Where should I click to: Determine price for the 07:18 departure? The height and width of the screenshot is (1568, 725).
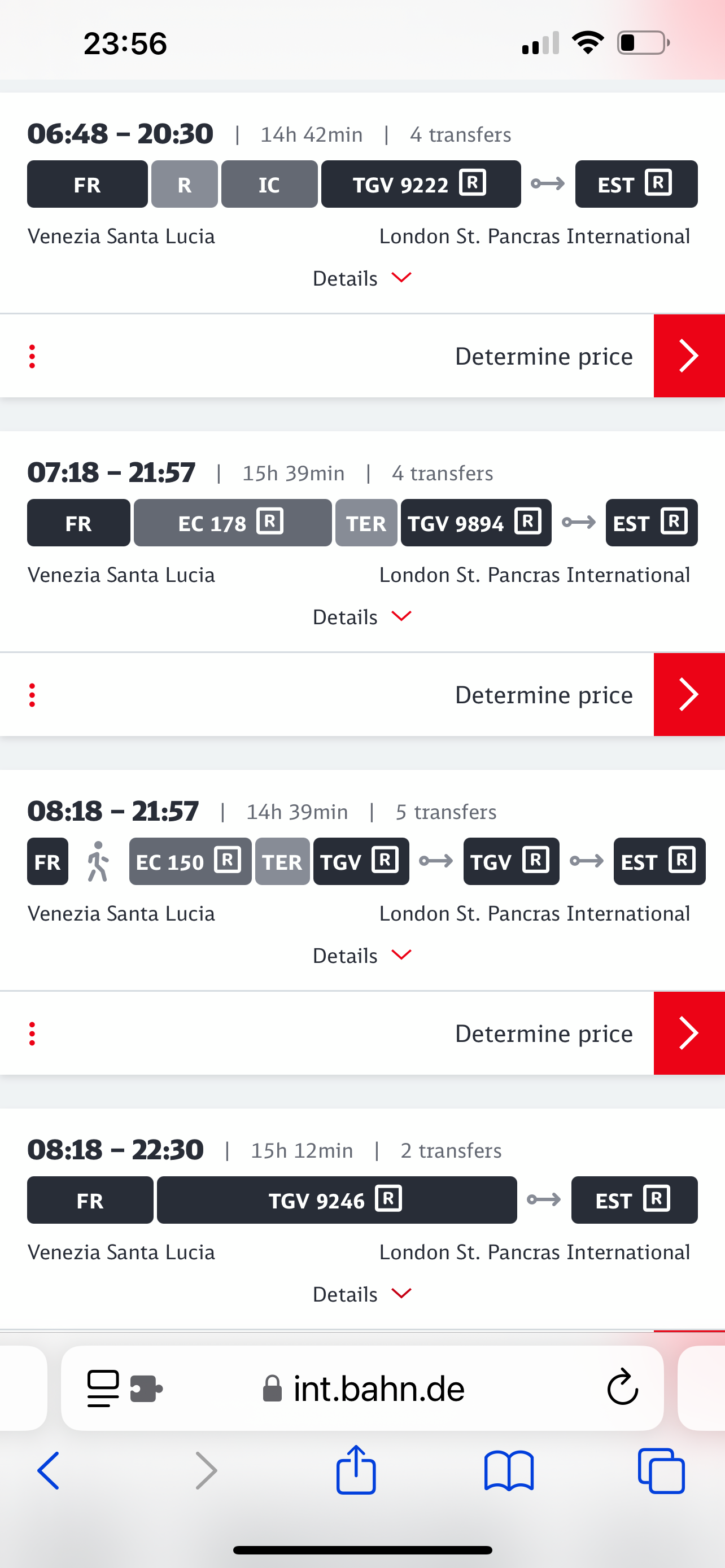tap(688, 694)
